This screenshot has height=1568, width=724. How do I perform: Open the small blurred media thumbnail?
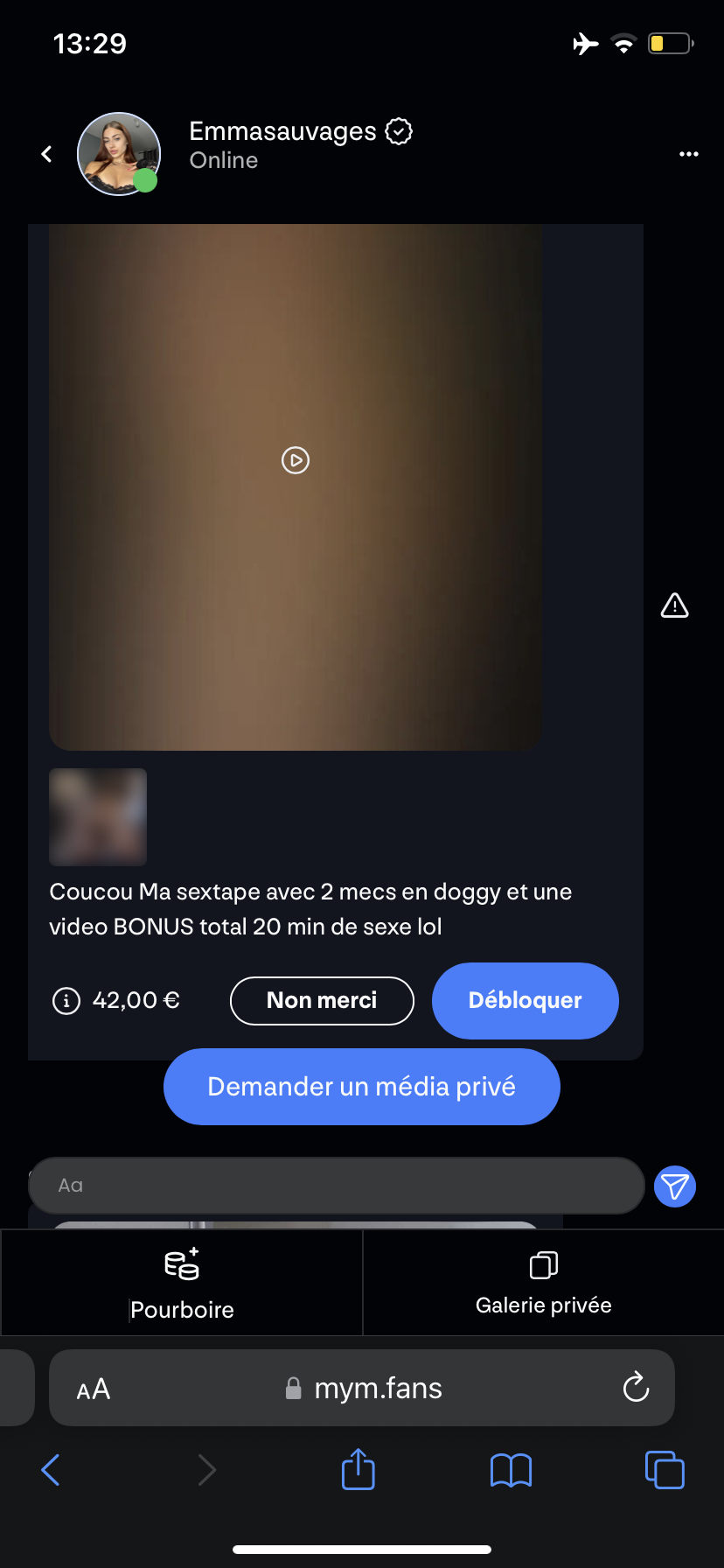pyautogui.click(x=98, y=817)
